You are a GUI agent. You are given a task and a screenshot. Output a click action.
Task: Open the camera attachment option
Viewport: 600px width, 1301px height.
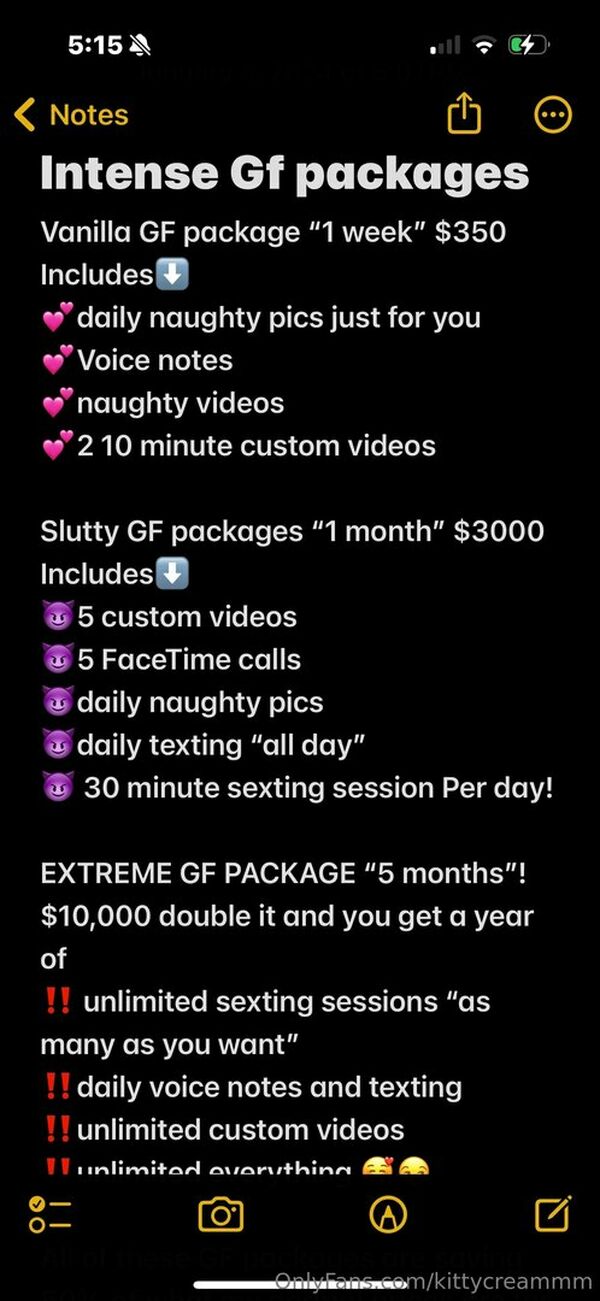(x=221, y=1215)
